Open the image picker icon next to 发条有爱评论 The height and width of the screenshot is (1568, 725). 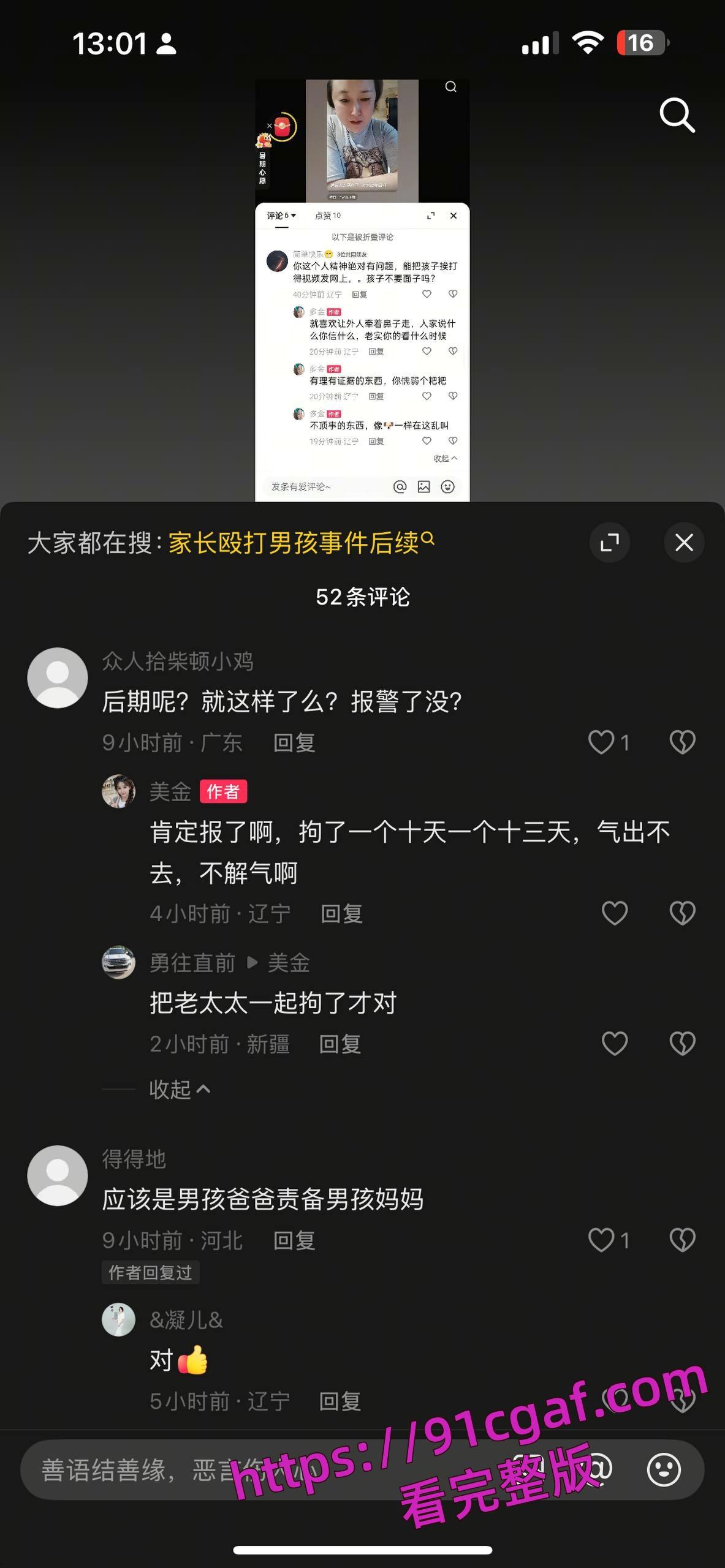pos(425,486)
